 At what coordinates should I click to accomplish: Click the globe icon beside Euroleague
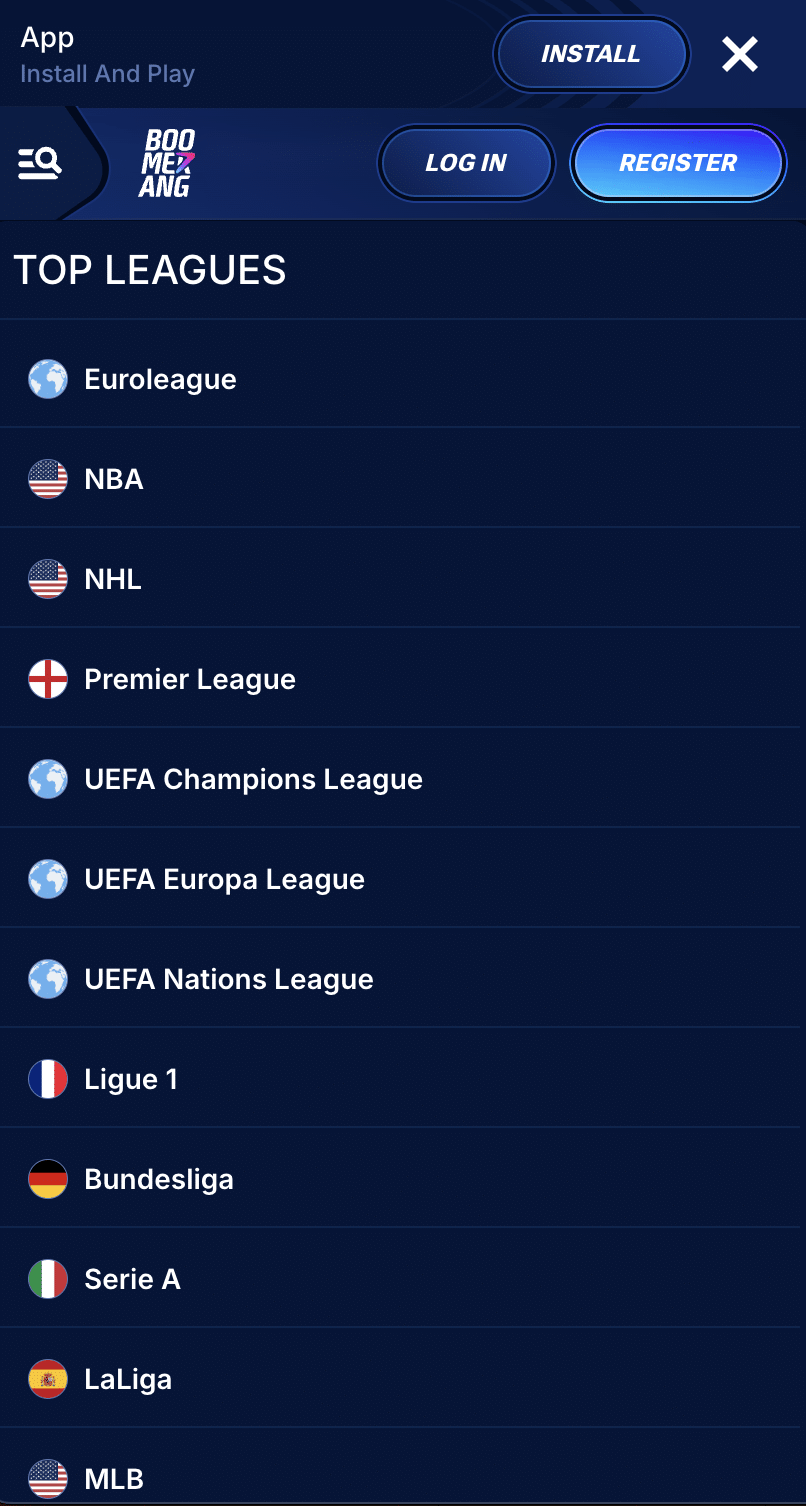(47, 379)
